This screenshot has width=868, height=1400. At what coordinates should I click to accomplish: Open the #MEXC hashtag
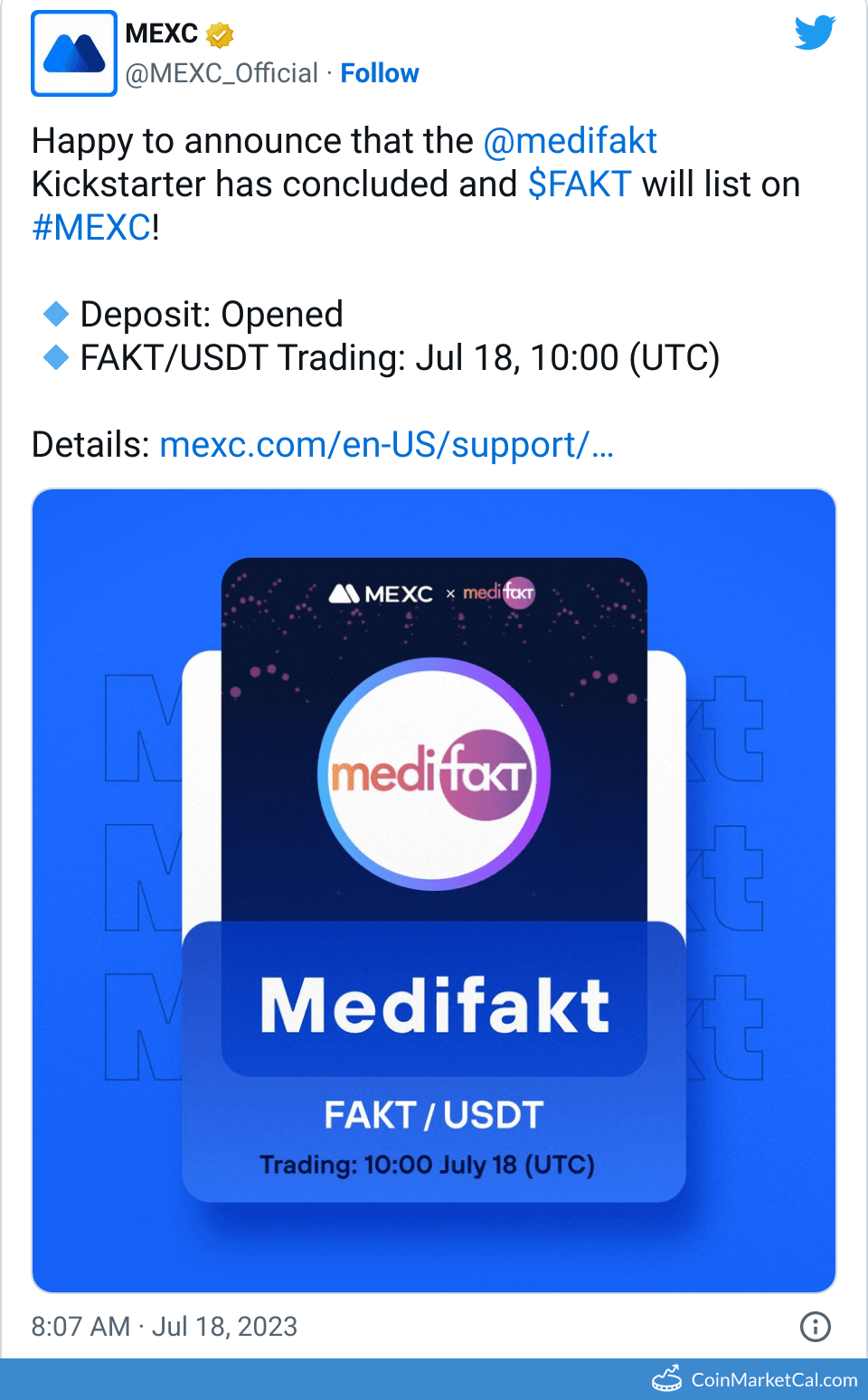tap(91, 228)
